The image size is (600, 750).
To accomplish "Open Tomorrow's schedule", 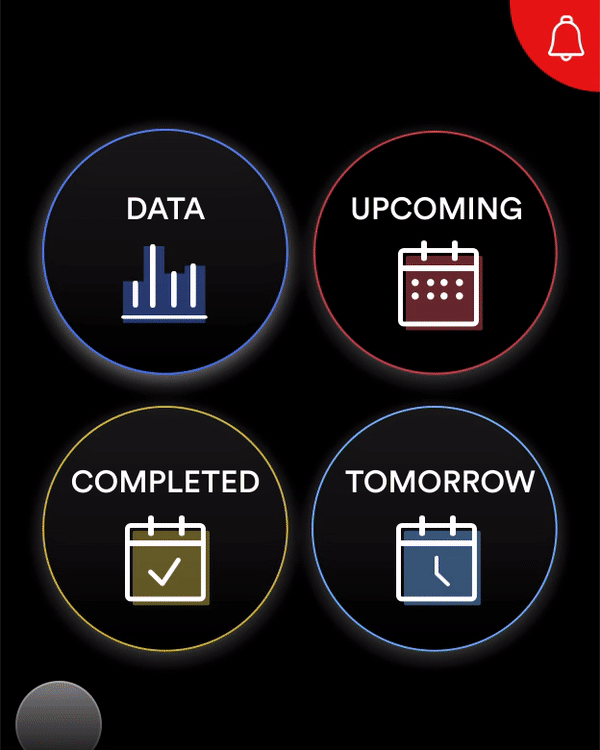I will point(436,527).
